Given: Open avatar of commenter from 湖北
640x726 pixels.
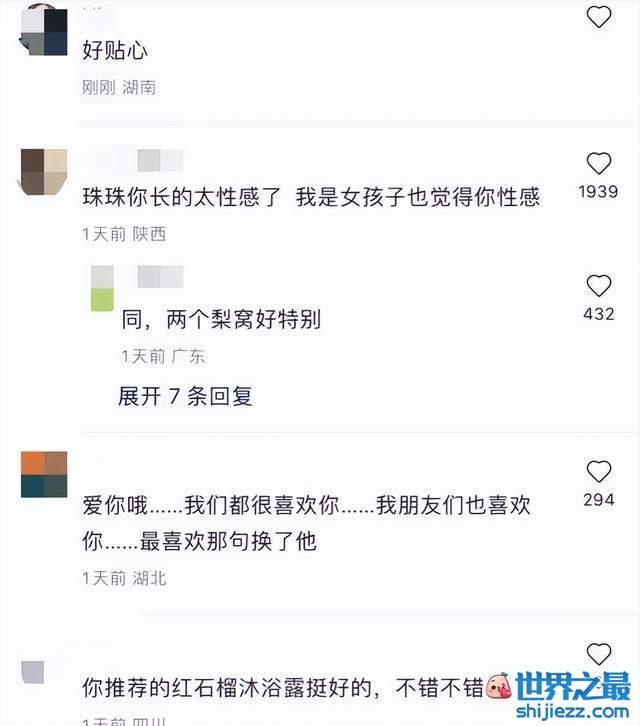Looking at the screenshot, I should click(44, 474).
